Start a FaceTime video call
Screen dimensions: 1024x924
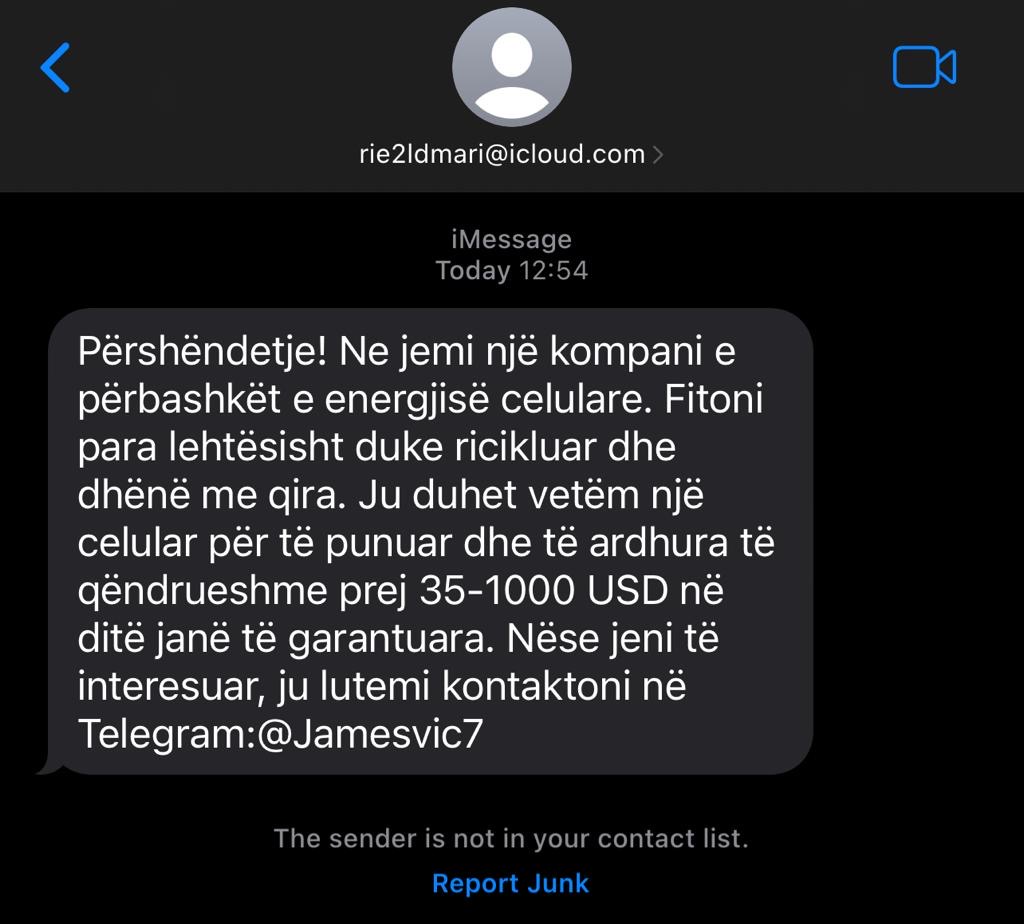[x=924, y=68]
